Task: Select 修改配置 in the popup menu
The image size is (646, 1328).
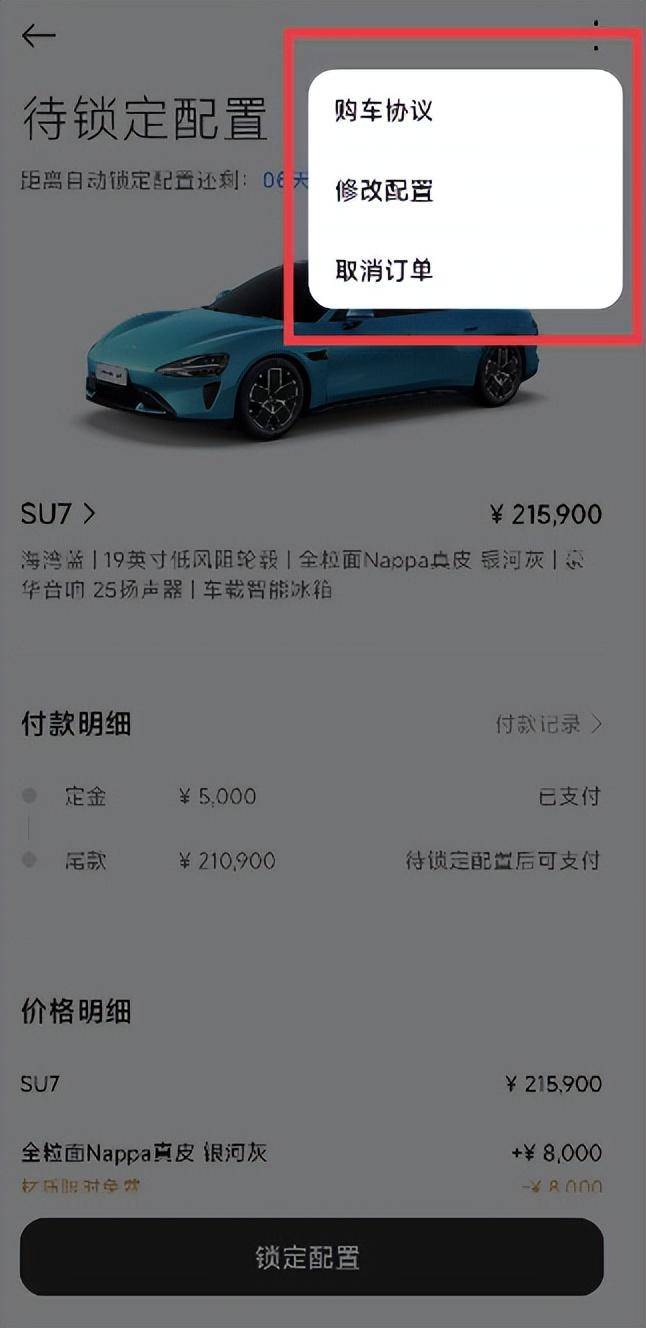Action: coord(384,190)
